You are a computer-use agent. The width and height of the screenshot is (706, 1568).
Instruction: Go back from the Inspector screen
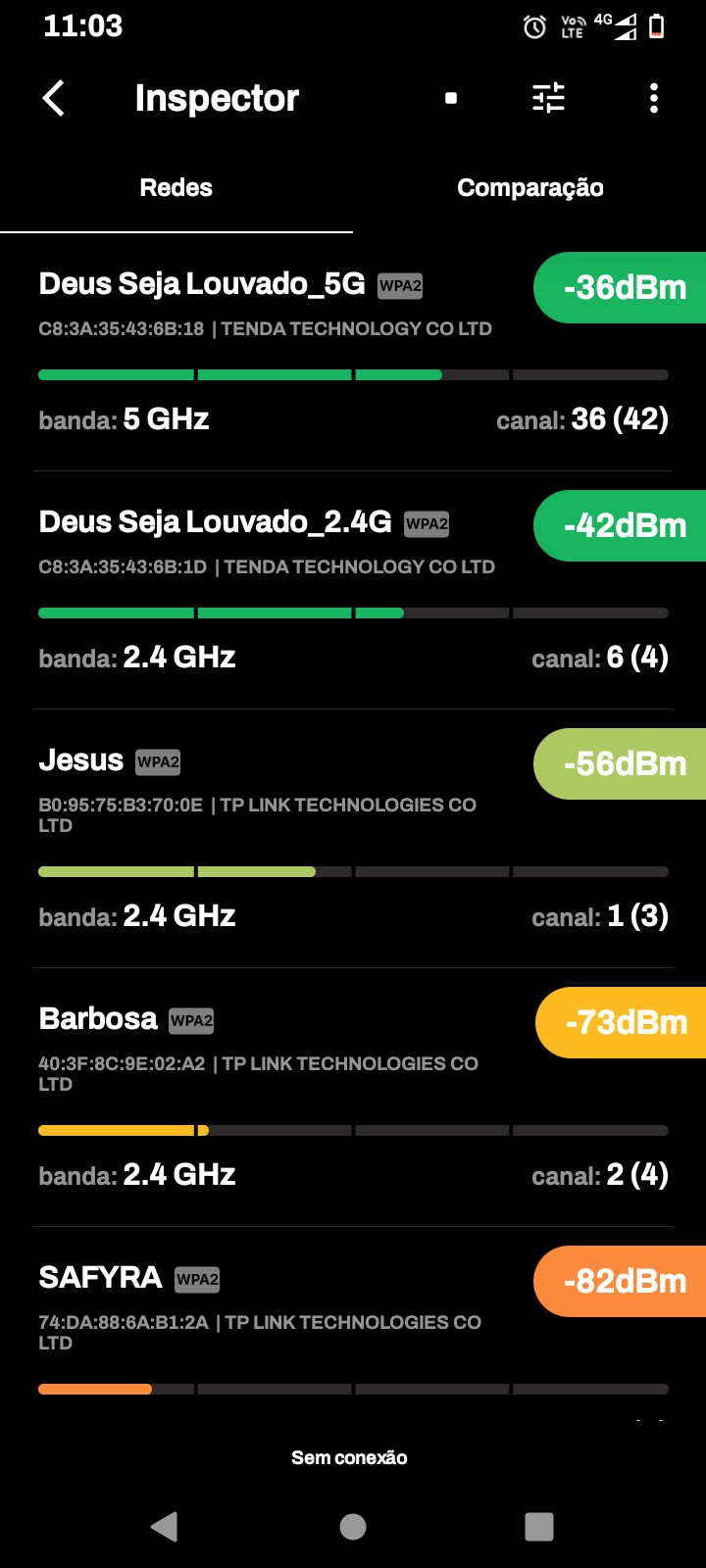[54, 98]
